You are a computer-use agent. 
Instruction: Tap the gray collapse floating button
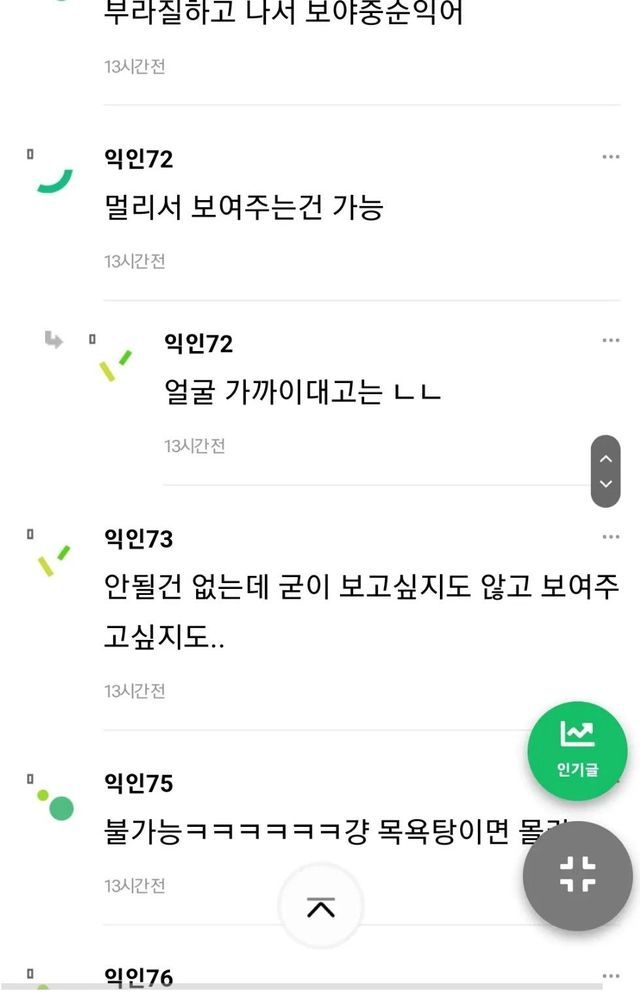point(577,875)
